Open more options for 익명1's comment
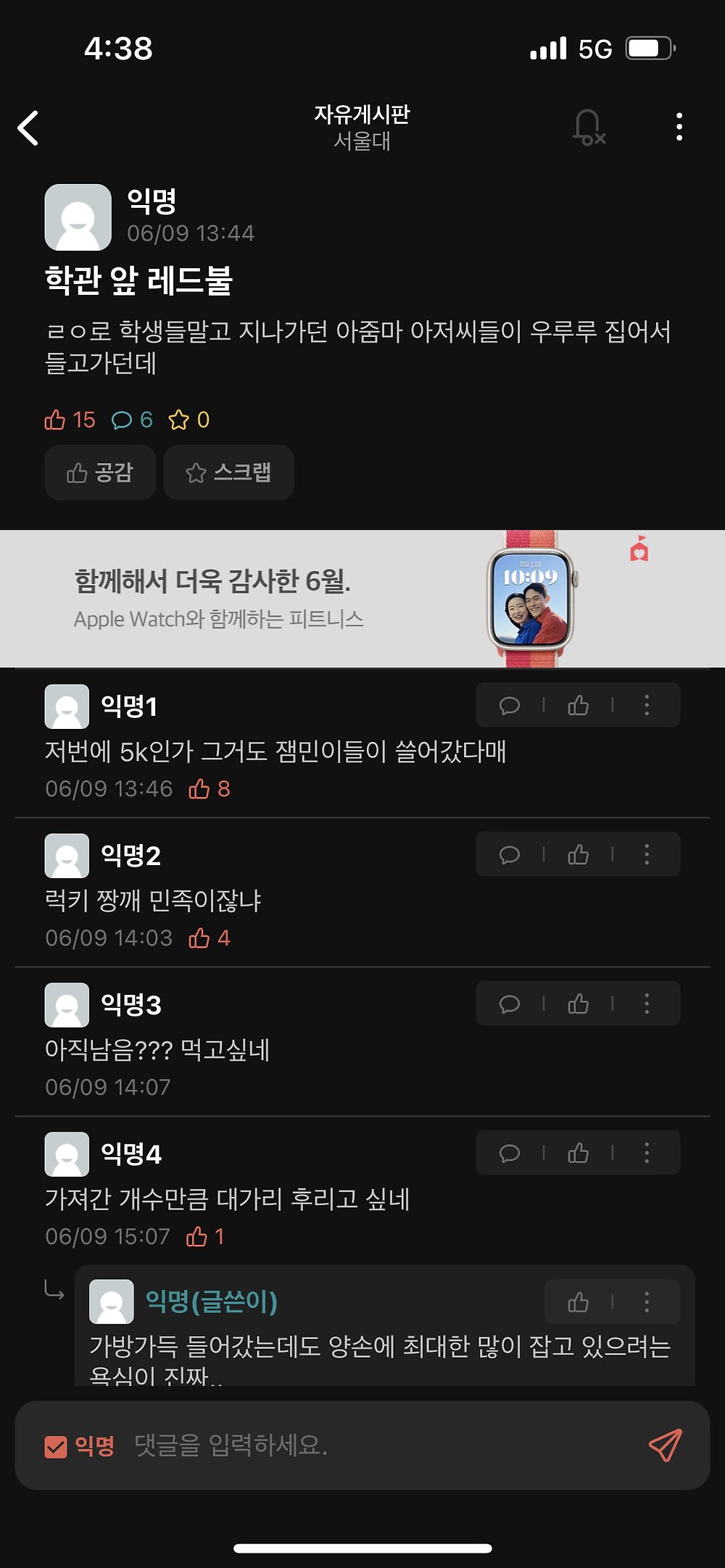Screen dimensions: 725x1568 647,705
